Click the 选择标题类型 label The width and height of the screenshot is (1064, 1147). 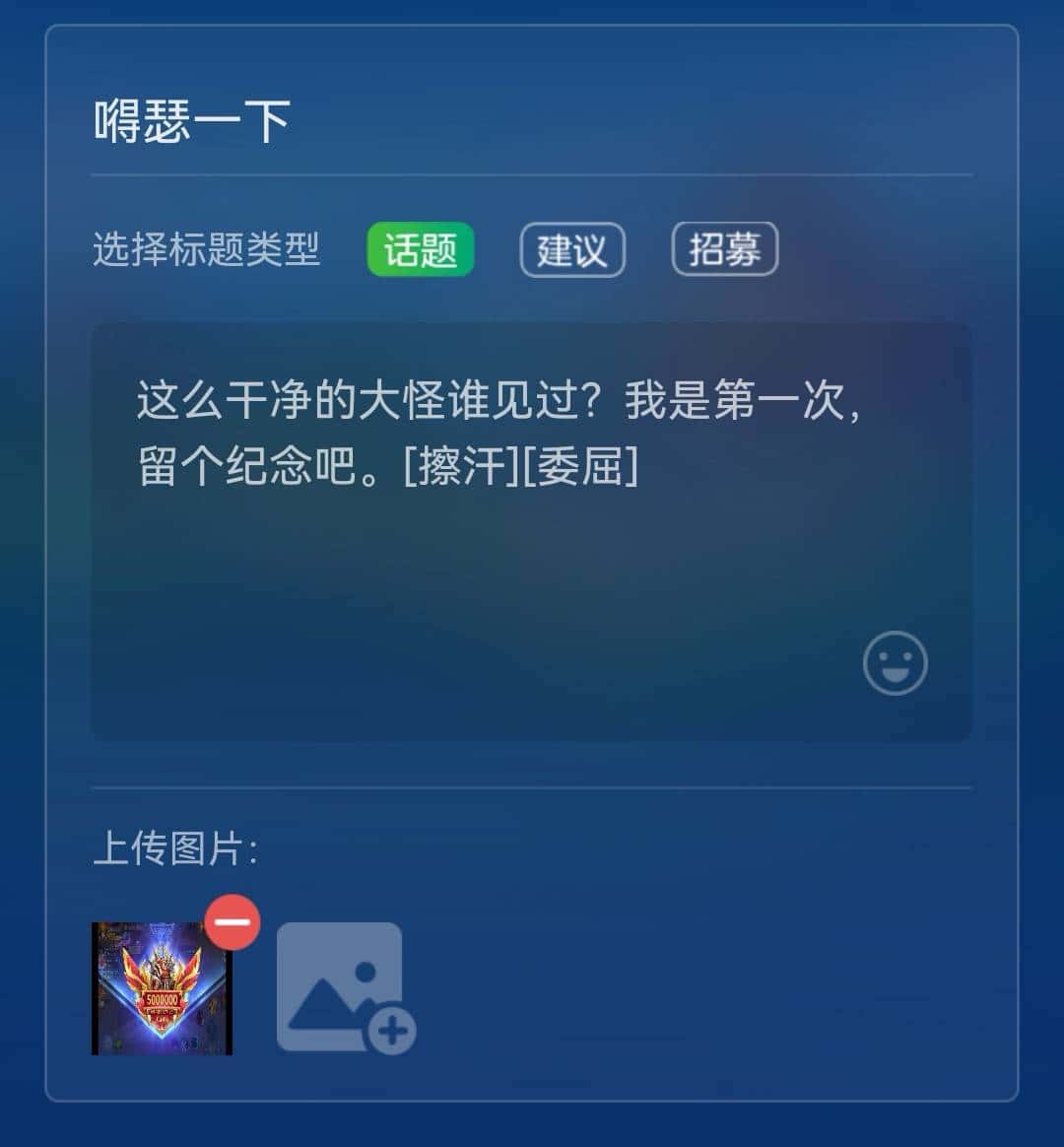206,251
